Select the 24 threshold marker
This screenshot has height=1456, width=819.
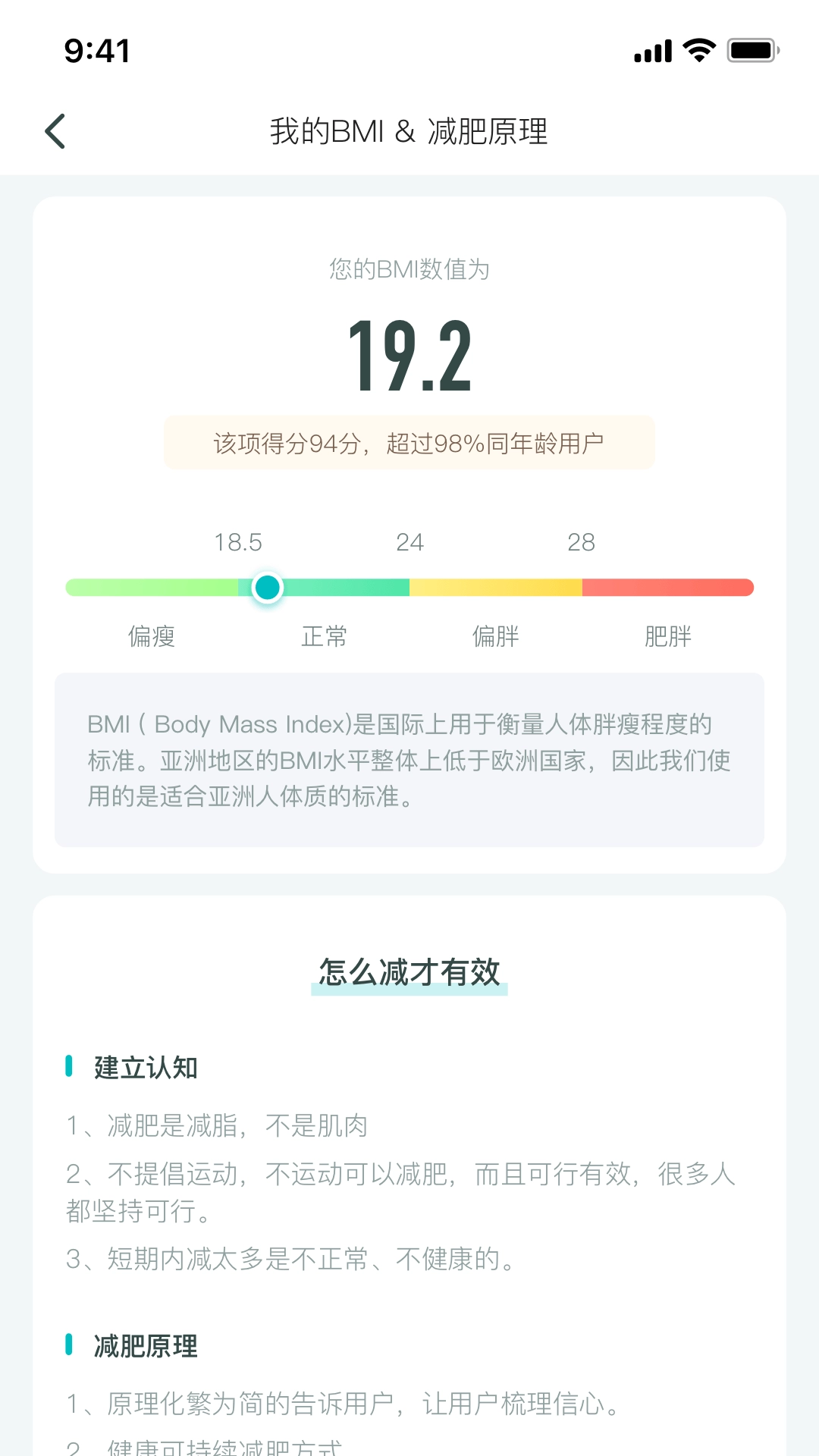410,543
